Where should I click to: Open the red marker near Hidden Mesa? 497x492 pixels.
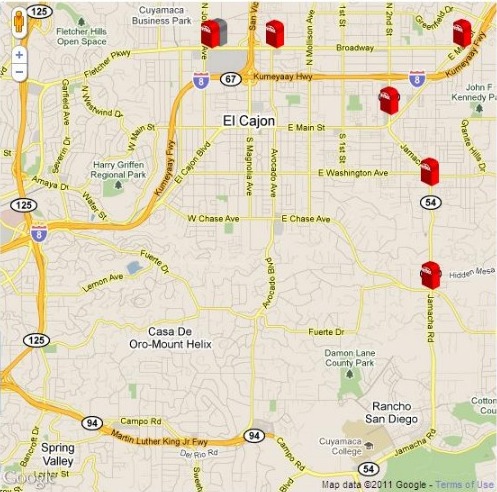[x=431, y=275]
